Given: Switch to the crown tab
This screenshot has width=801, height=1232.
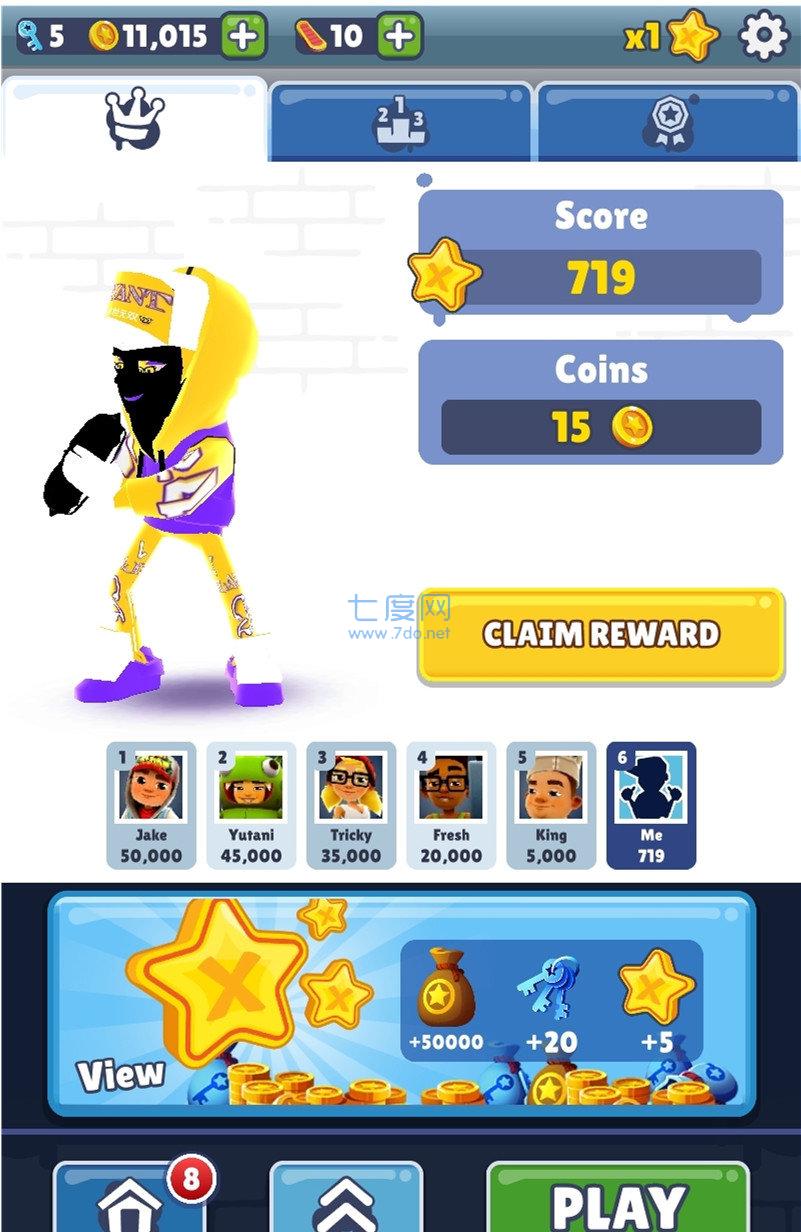Looking at the screenshot, I should [134, 122].
